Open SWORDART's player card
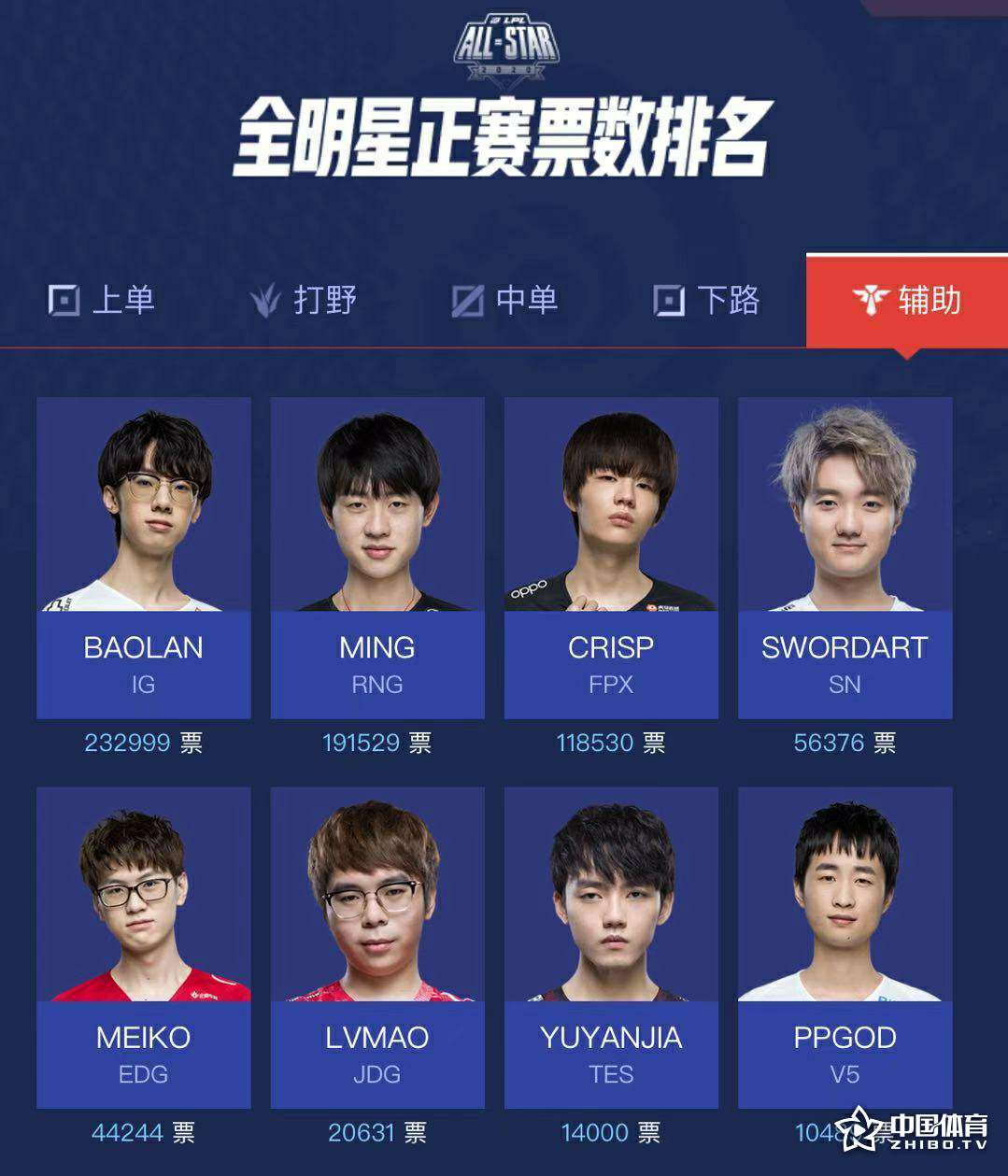 tap(845, 558)
